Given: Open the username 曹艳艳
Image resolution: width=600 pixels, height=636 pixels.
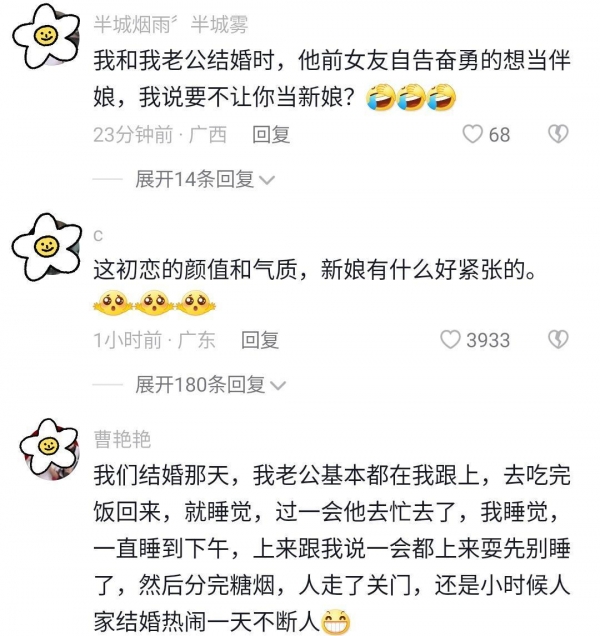Looking at the screenshot, I should pos(122,439).
